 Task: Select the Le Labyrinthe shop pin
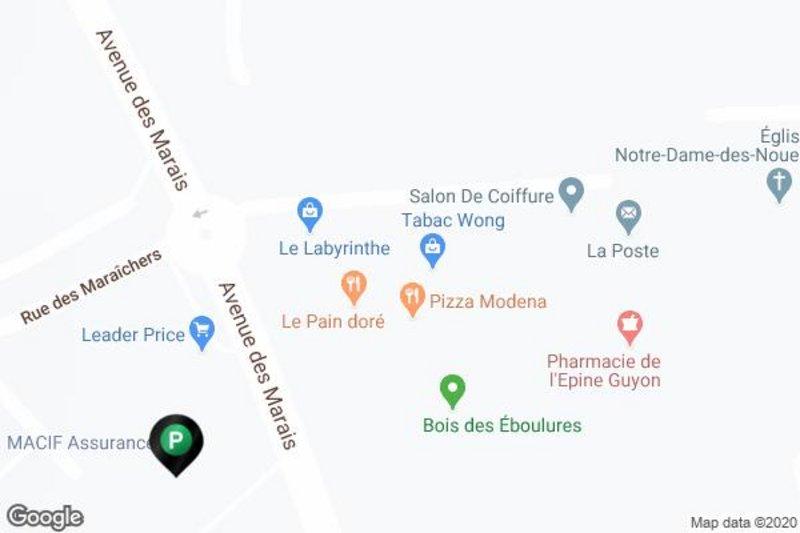pyautogui.click(x=310, y=212)
